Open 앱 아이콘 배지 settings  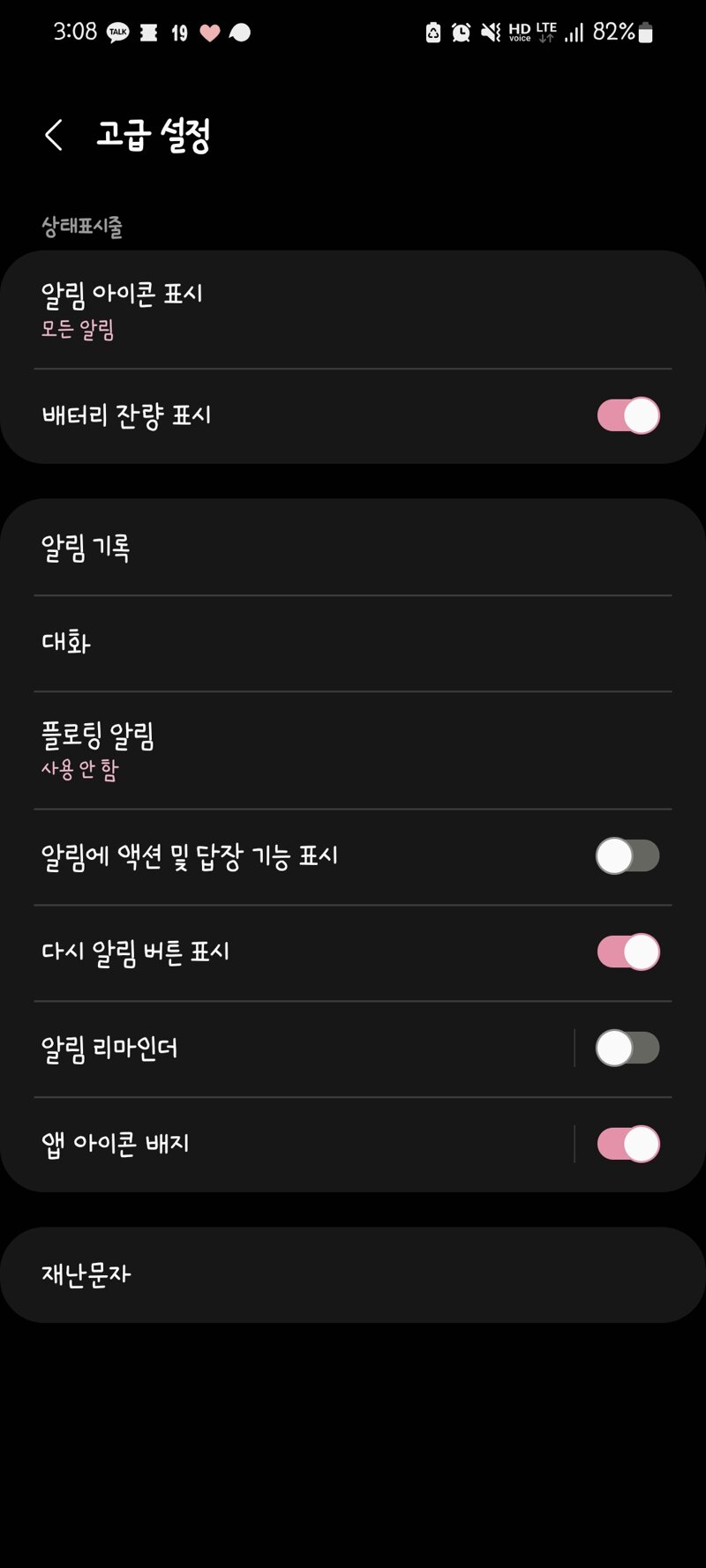coord(287,1144)
